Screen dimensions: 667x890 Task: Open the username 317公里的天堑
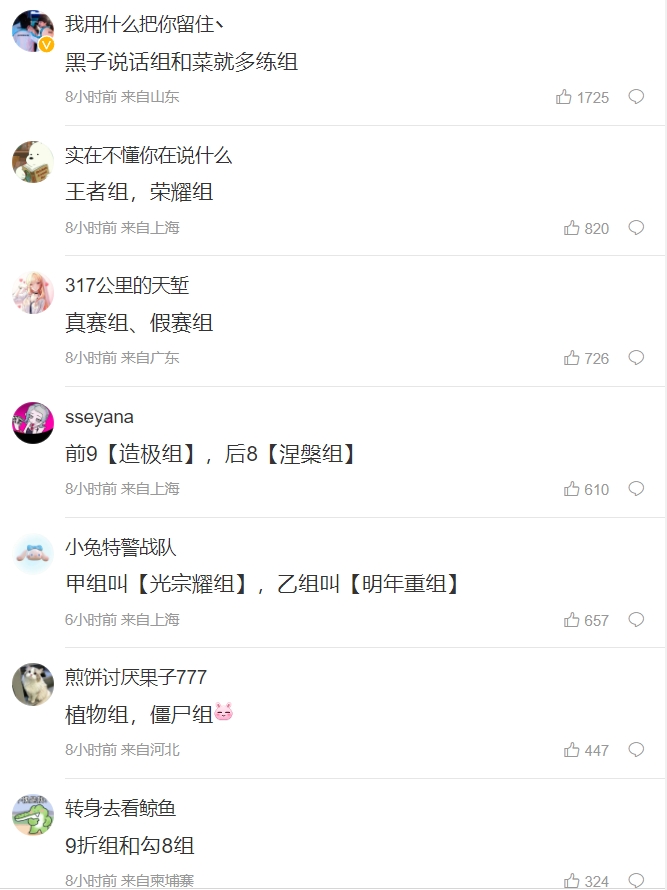[x=127, y=286]
